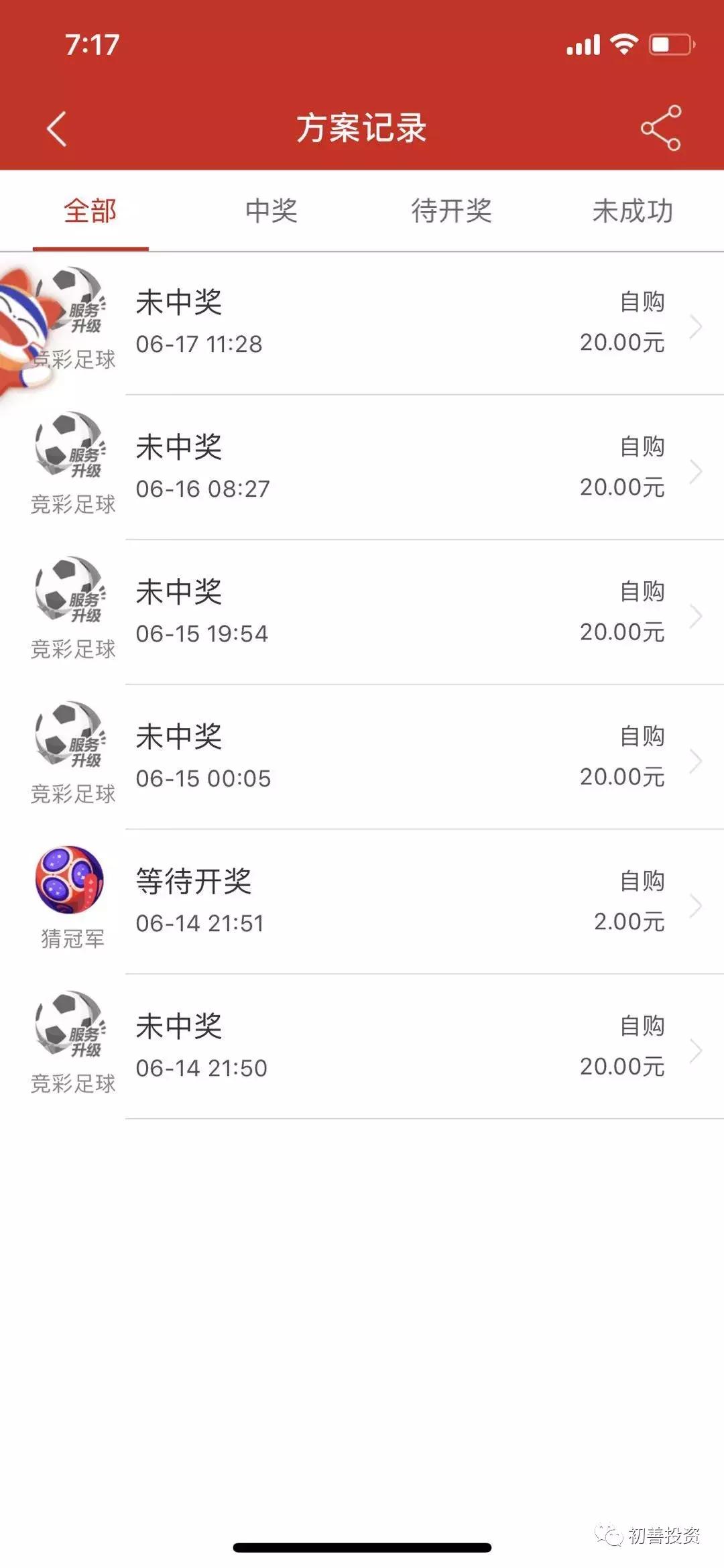The image size is (724, 1568).
Task: Switch to the 待开奖 tab
Action: click(x=452, y=211)
